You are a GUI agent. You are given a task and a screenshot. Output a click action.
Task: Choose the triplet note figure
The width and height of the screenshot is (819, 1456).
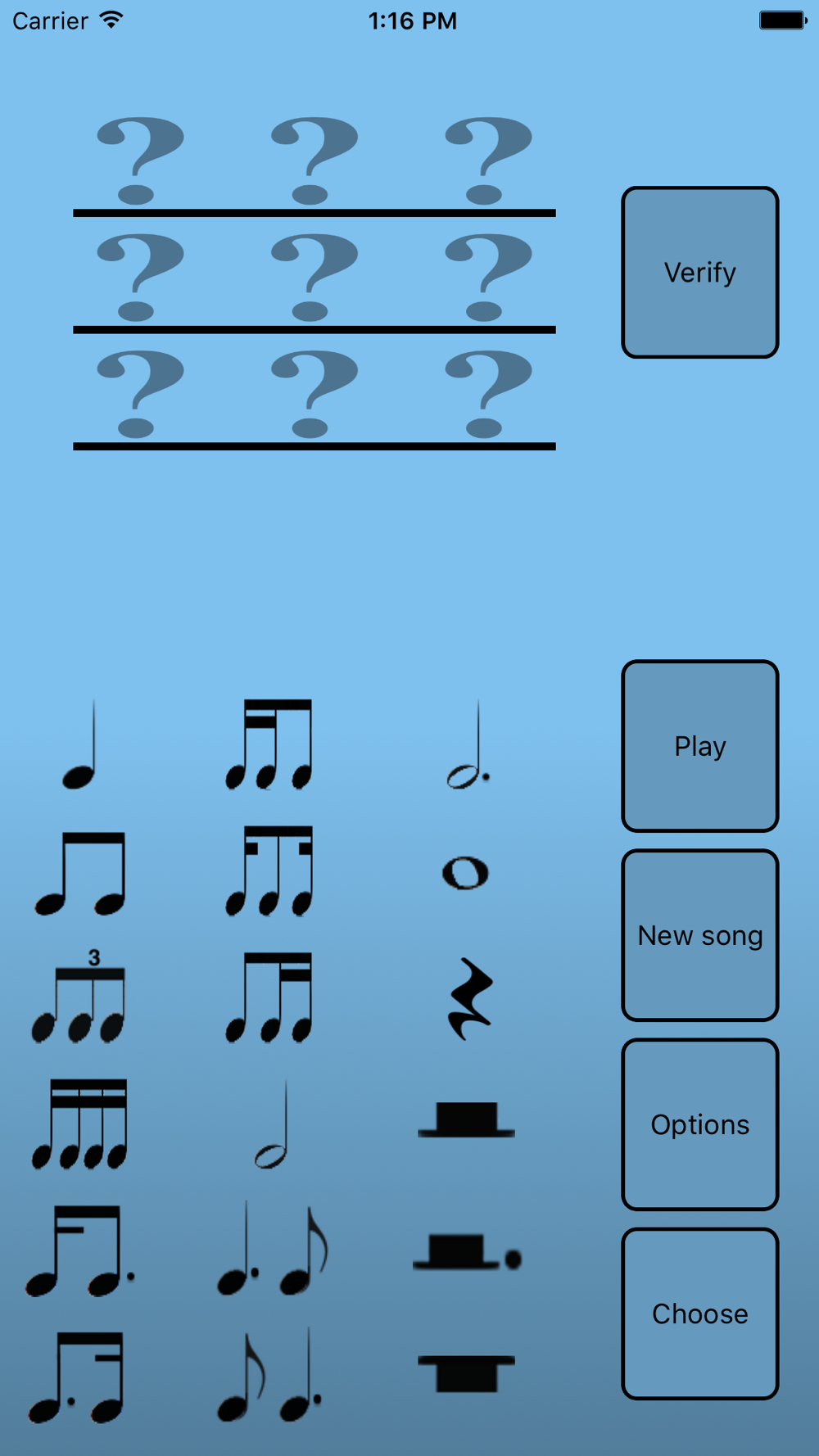click(x=79, y=997)
